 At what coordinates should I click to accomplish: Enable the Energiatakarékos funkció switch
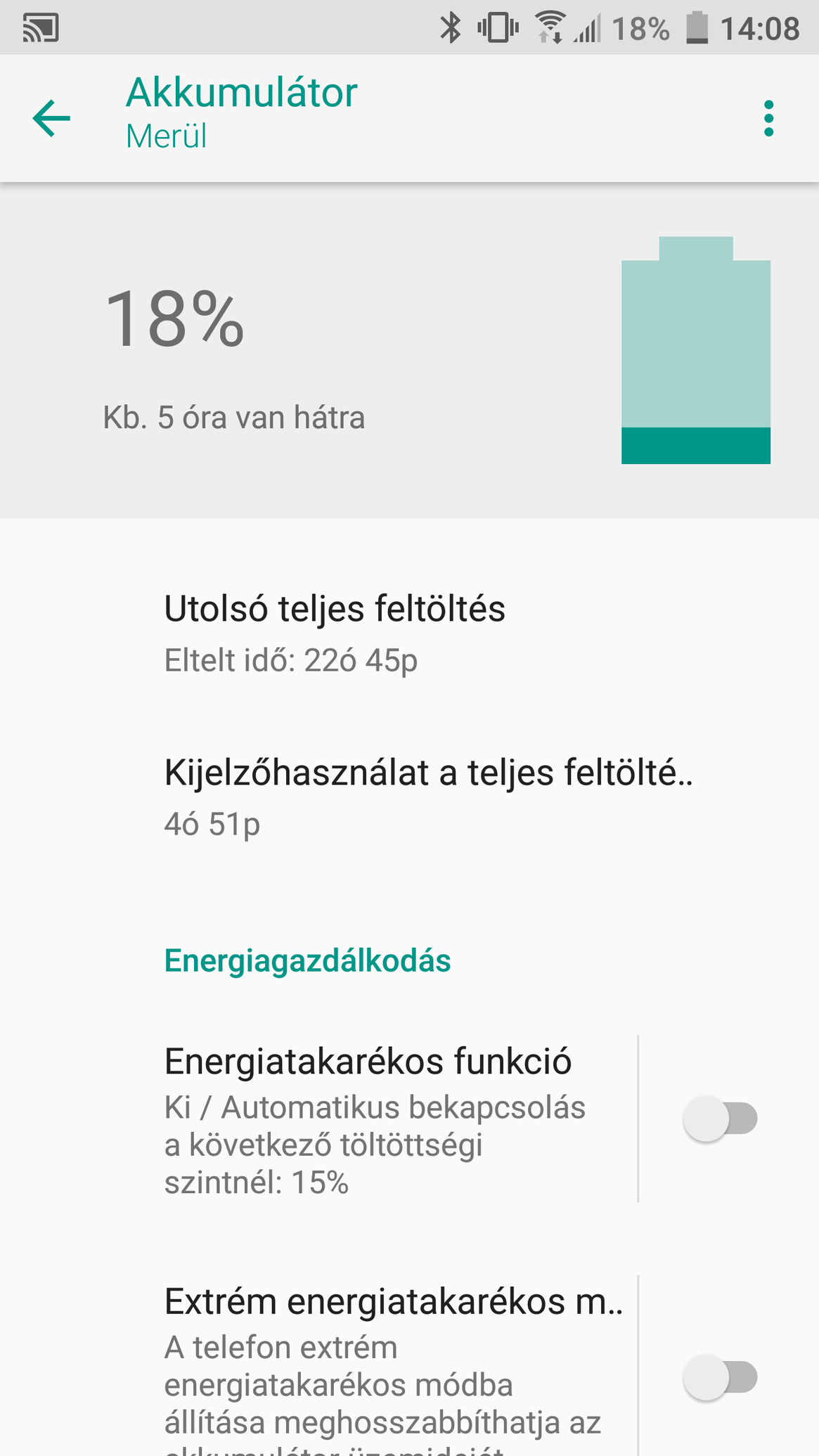pos(721,1119)
